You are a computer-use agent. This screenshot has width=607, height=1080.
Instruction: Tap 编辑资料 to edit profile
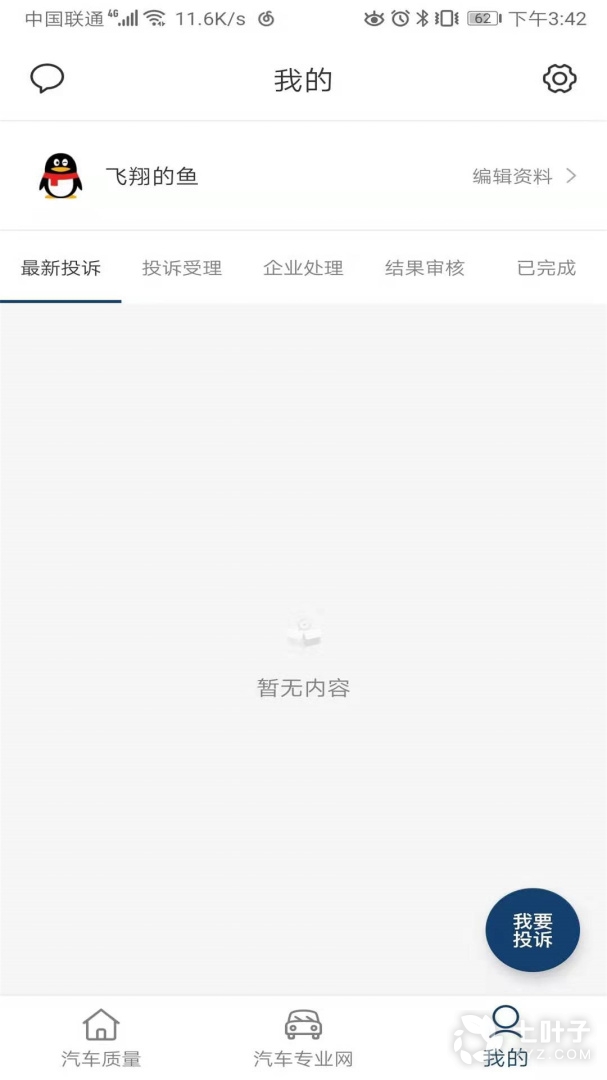tap(524, 177)
